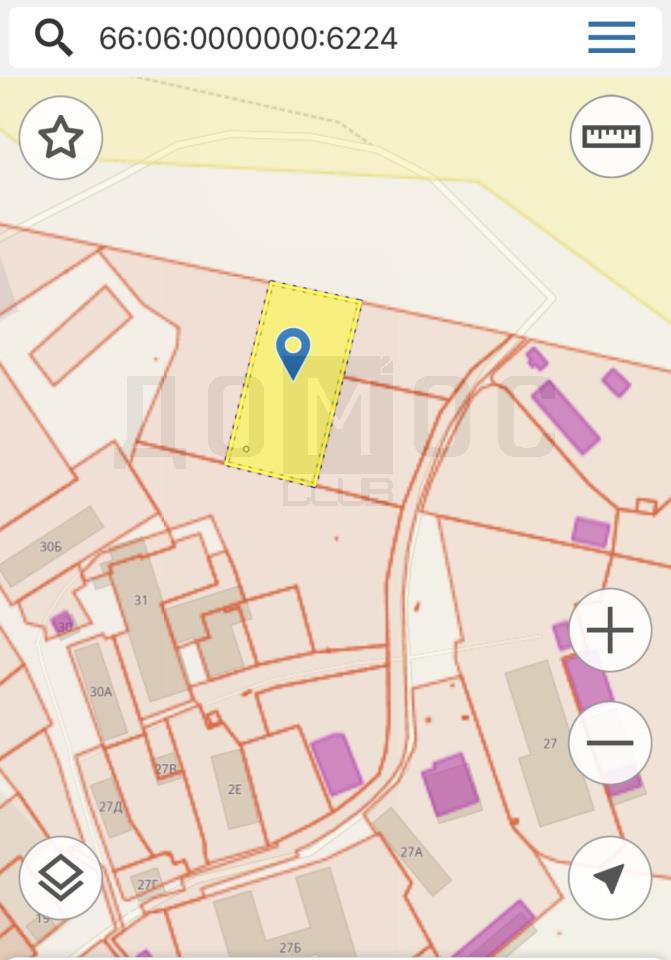Edit the cadastral number 66:06:0000000:6224
The image size is (671, 960).
pos(248,38)
